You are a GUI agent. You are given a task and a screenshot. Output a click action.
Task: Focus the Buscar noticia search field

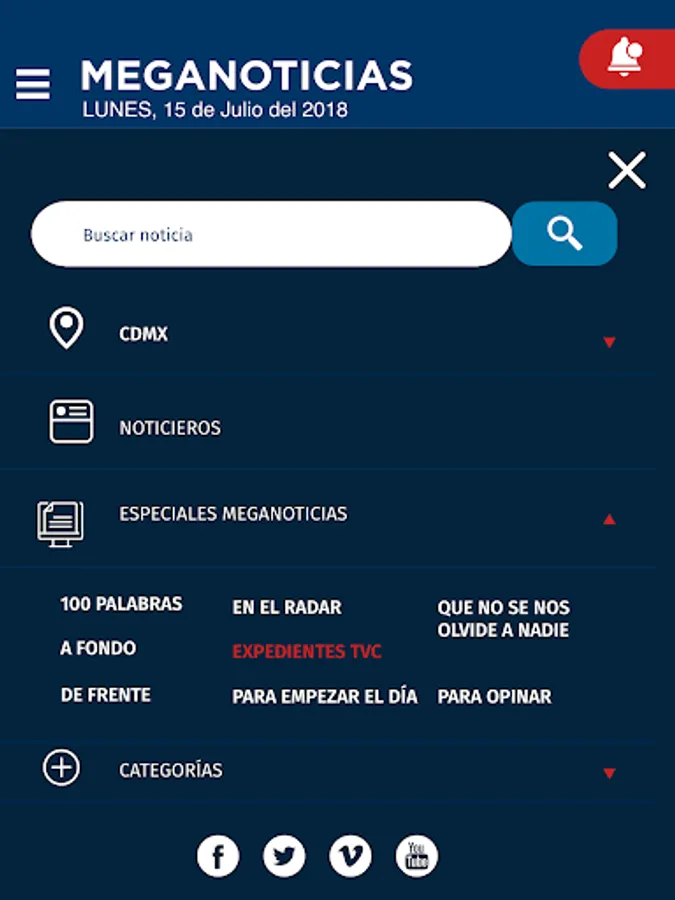coord(270,235)
